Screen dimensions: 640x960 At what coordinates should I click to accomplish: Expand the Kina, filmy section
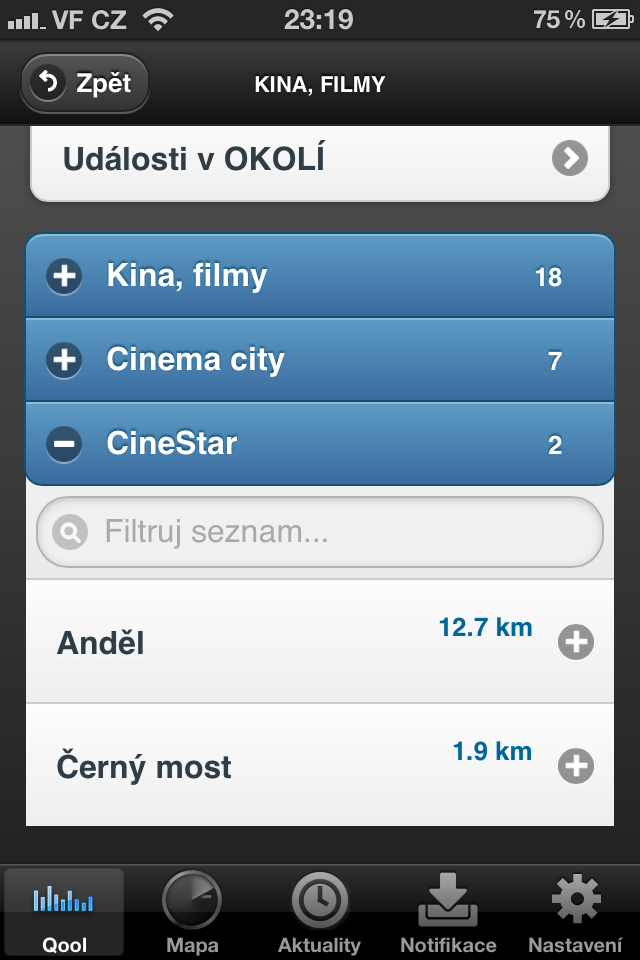tap(320, 276)
